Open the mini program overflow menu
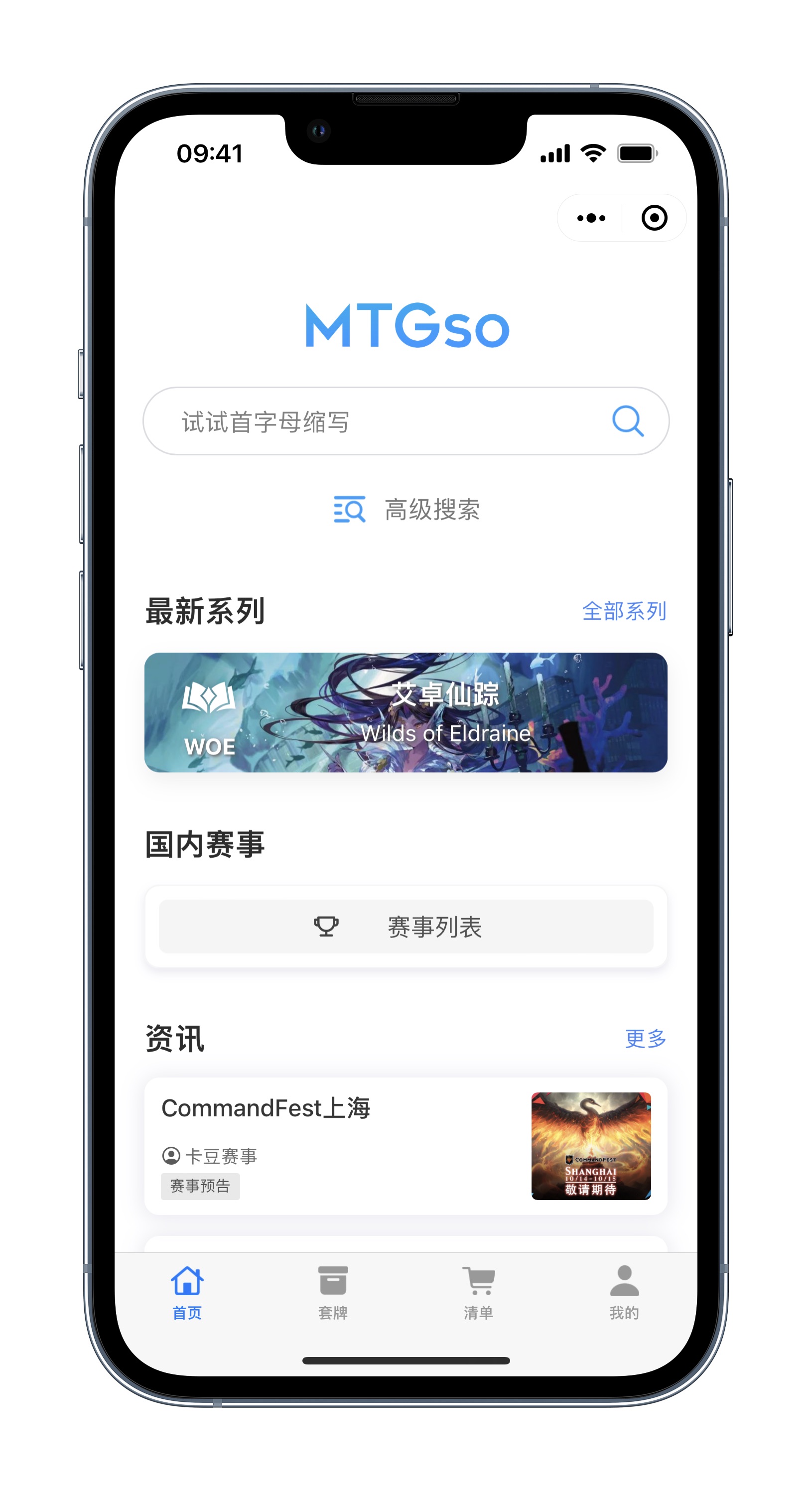This screenshot has width=812, height=1491. click(x=591, y=218)
